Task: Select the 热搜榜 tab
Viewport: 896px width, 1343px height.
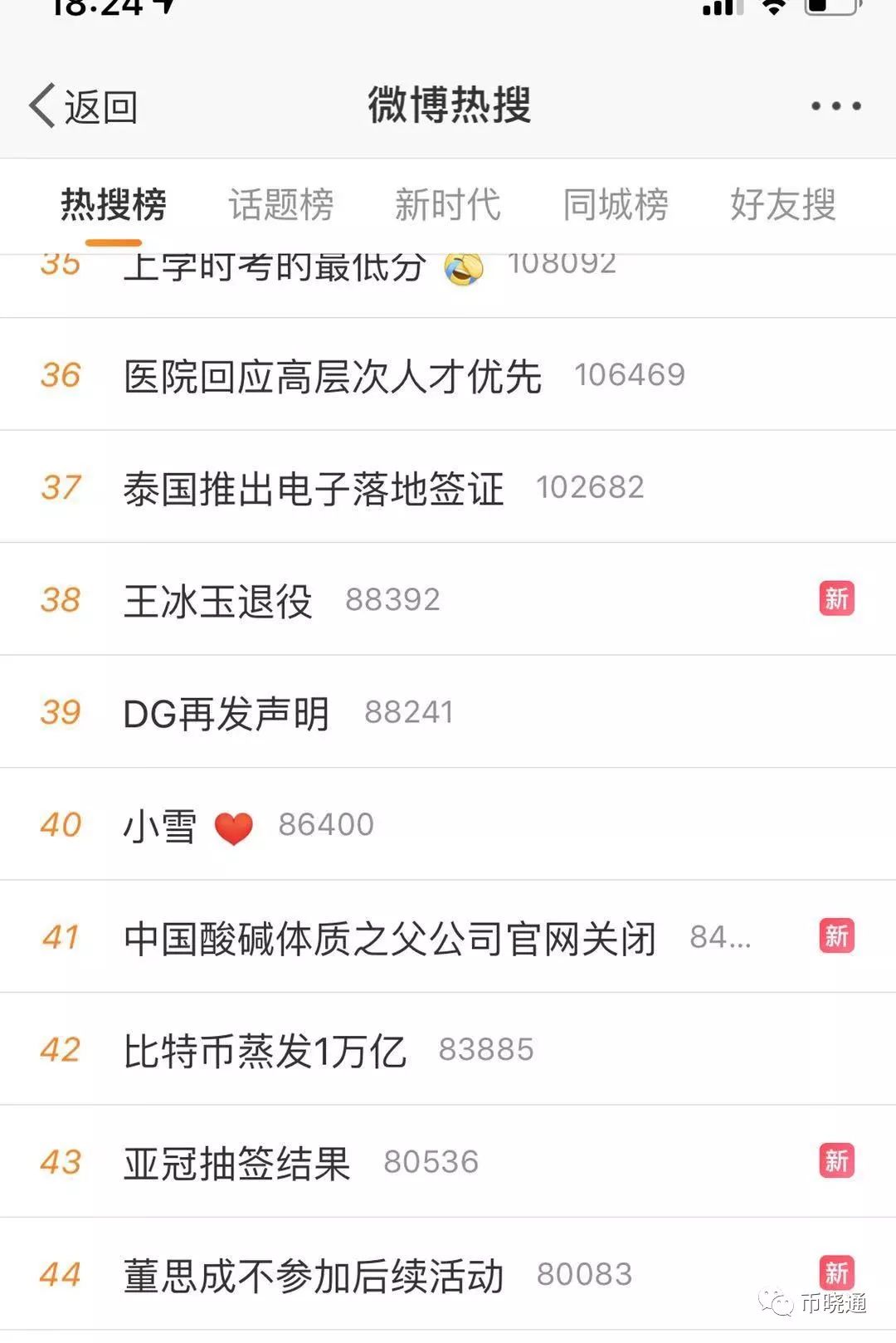Action: coord(114,205)
